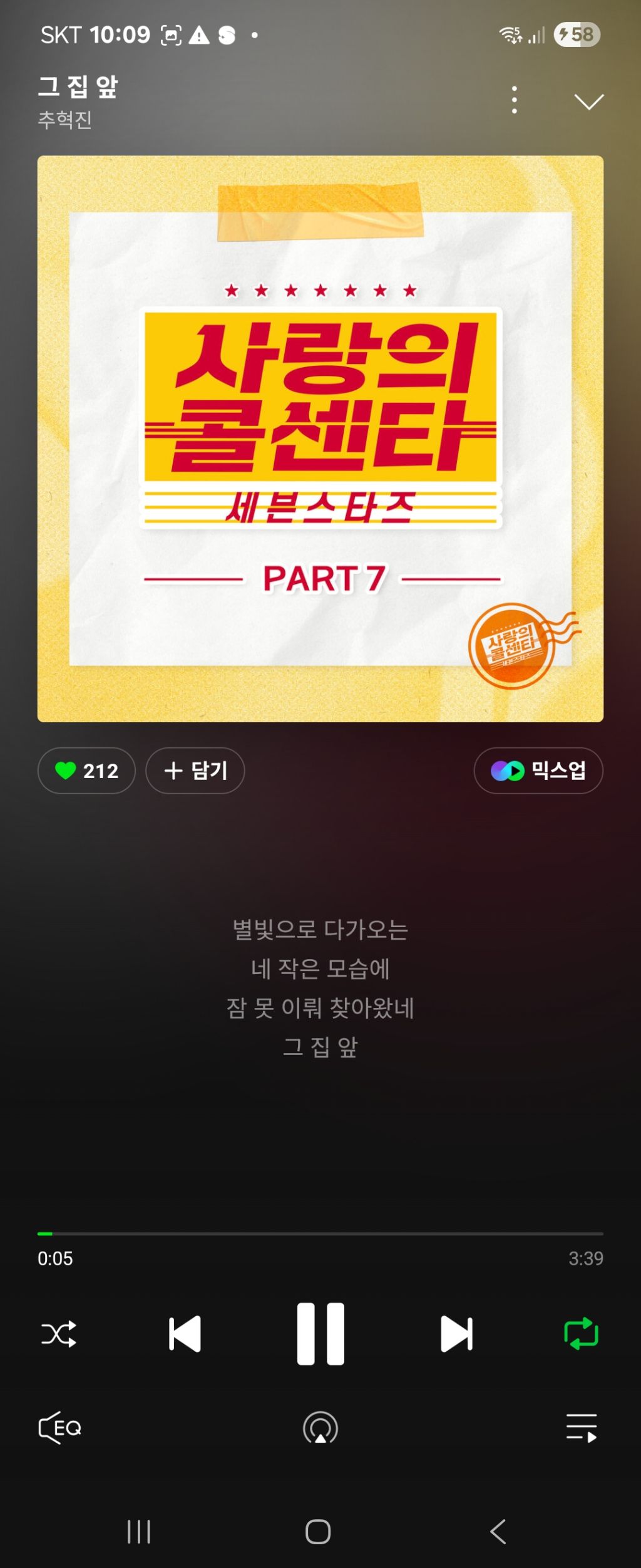
Task: Skip to the next track
Action: click(456, 1334)
